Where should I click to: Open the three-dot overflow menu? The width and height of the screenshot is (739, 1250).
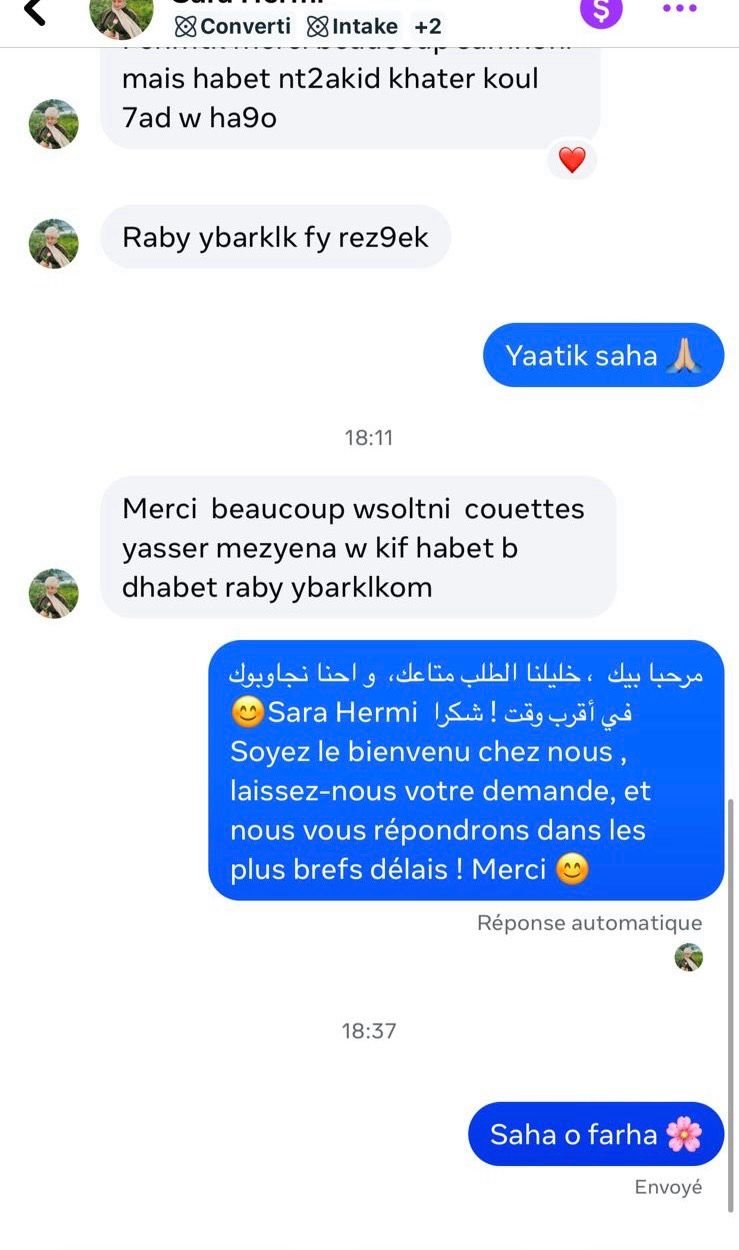coord(679,8)
